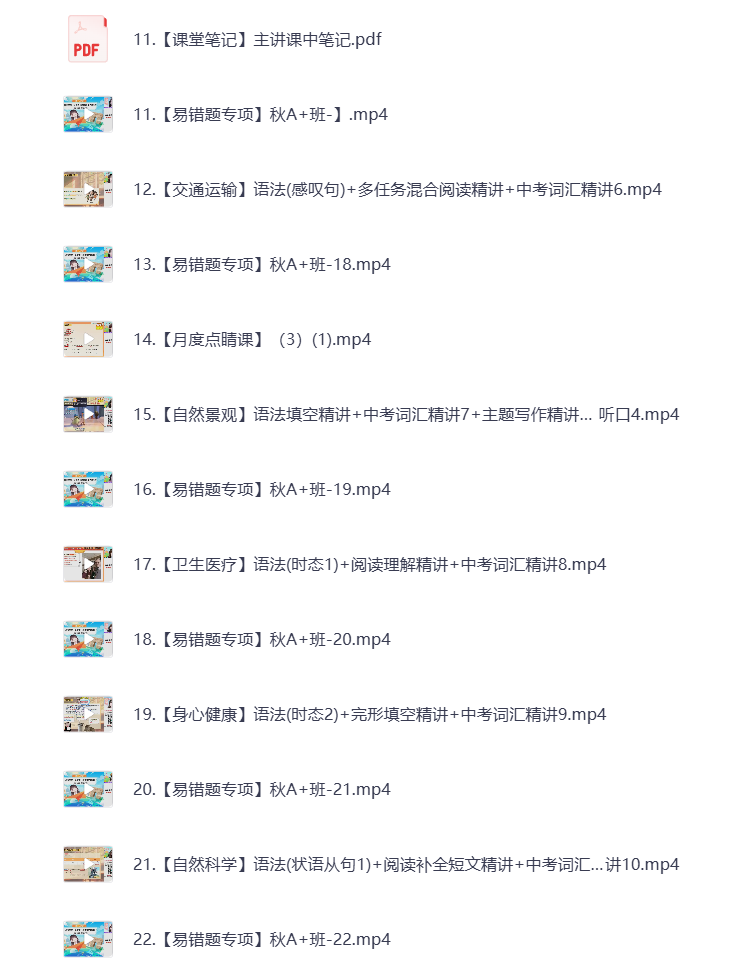Open the 14.【月度点睛课】video file
The height and width of the screenshot is (964, 735).
252,339
